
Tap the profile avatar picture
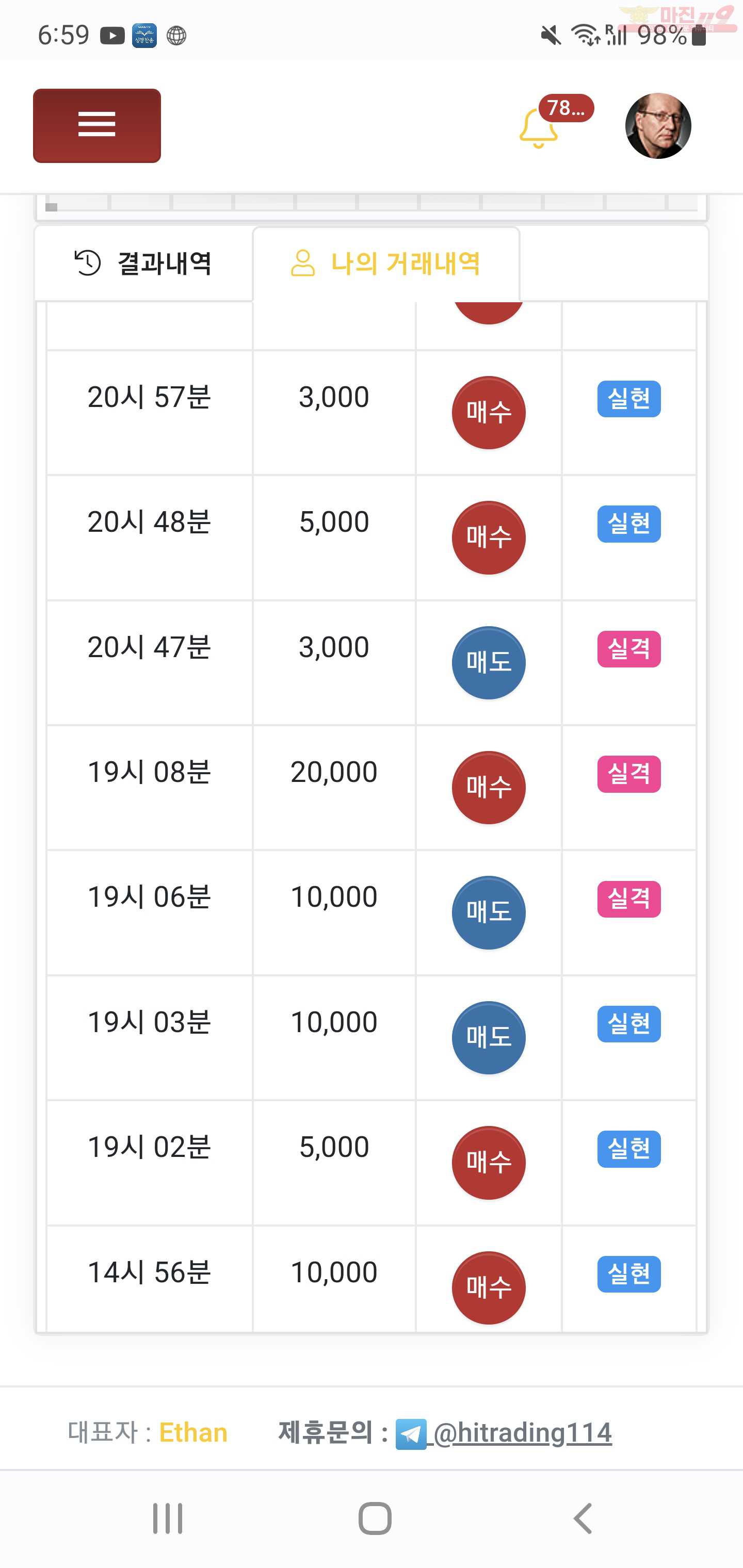pos(658,126)
